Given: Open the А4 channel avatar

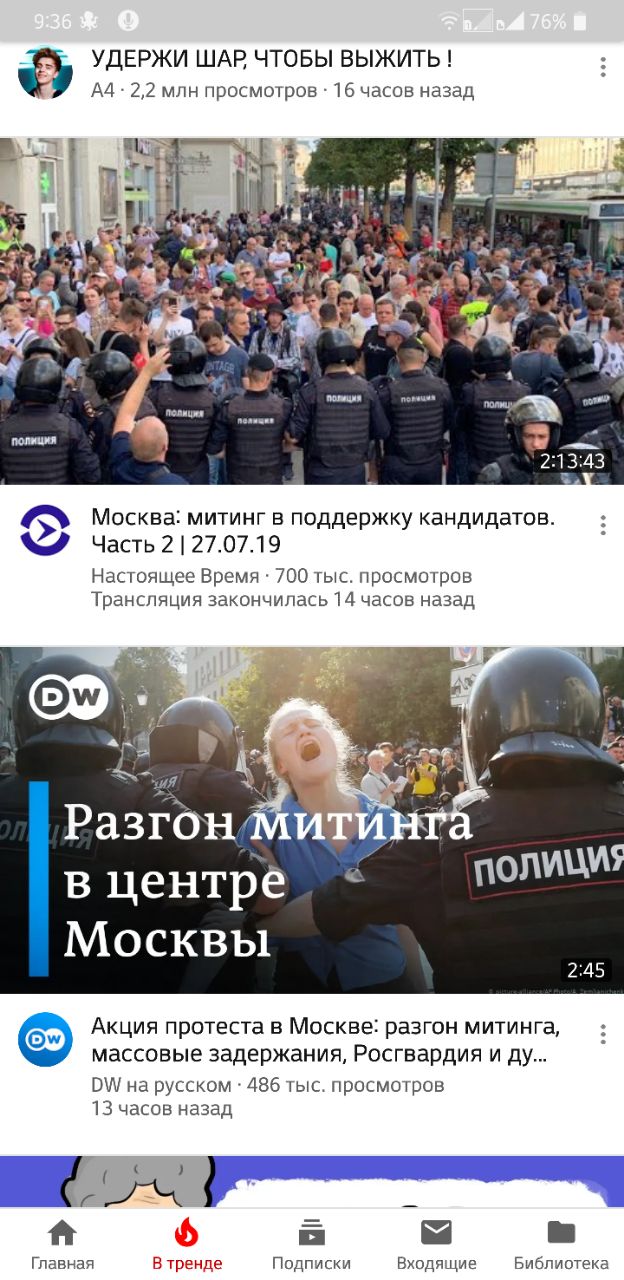Looking at the screenshot, I should point(45,72).
